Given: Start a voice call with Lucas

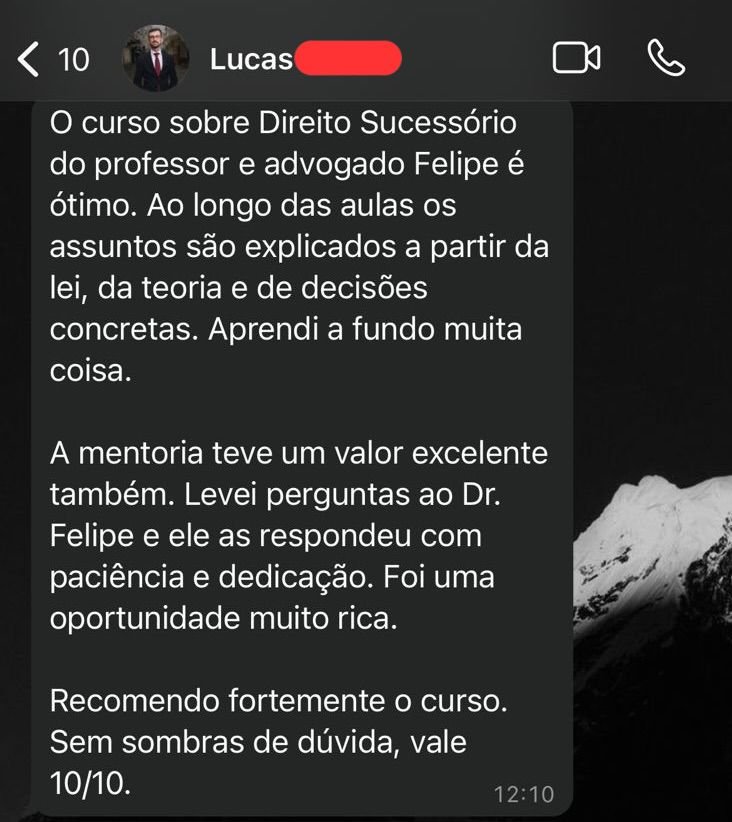Looking at the screenshot, I should pyautogui.click(x=666, y=59).
